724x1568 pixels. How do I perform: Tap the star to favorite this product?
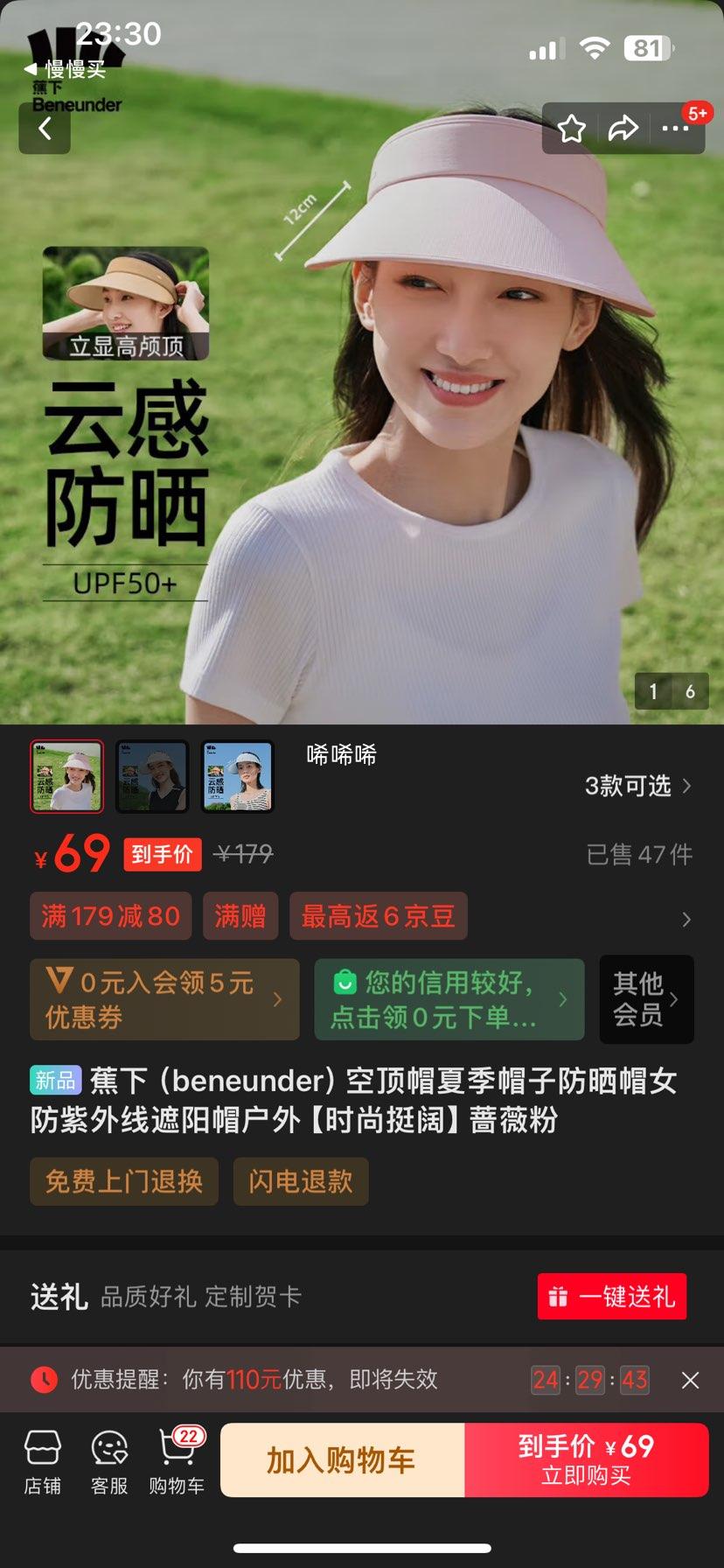[573, 129]
